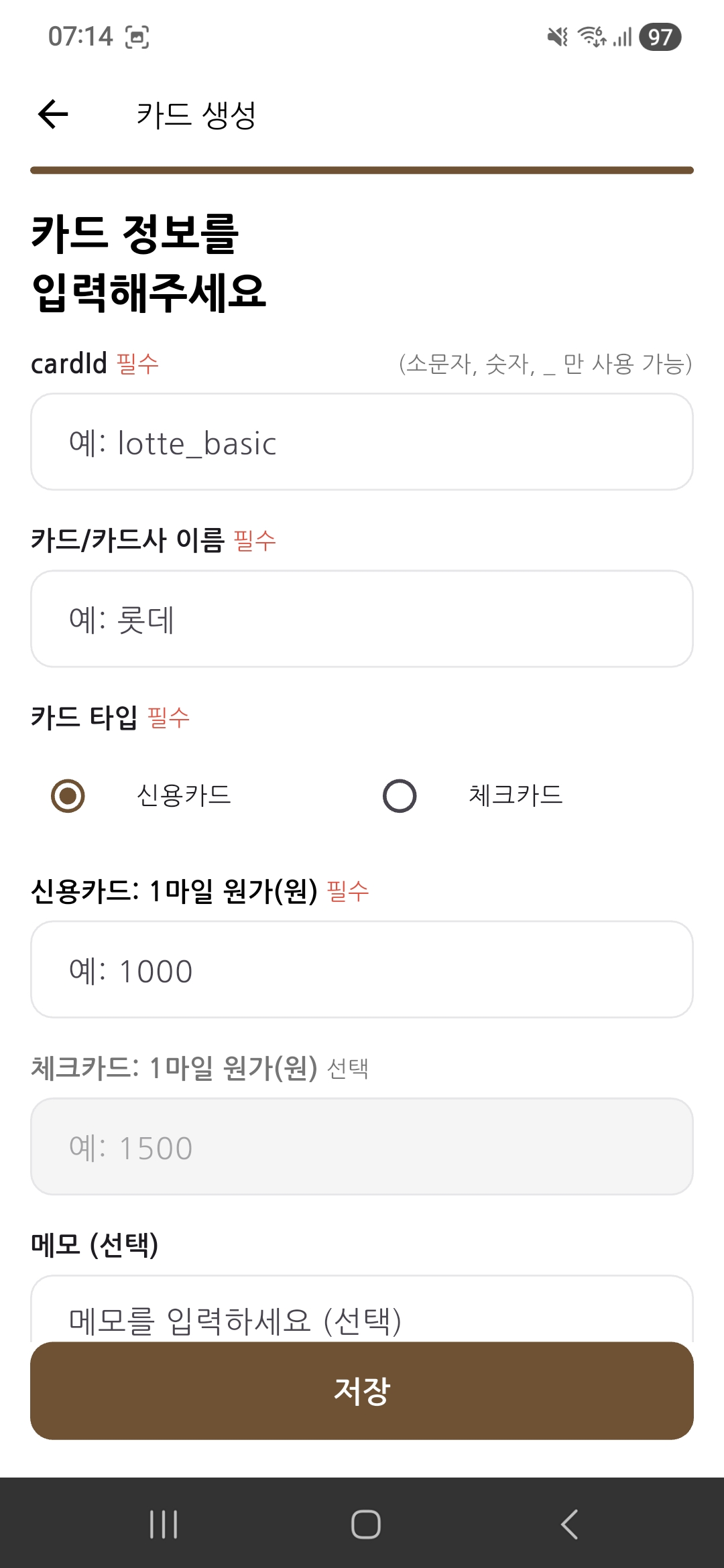724x1568 pixels.
Task: Tap the 체크카드 1마일 원가 field
Action: (362, 1147)
